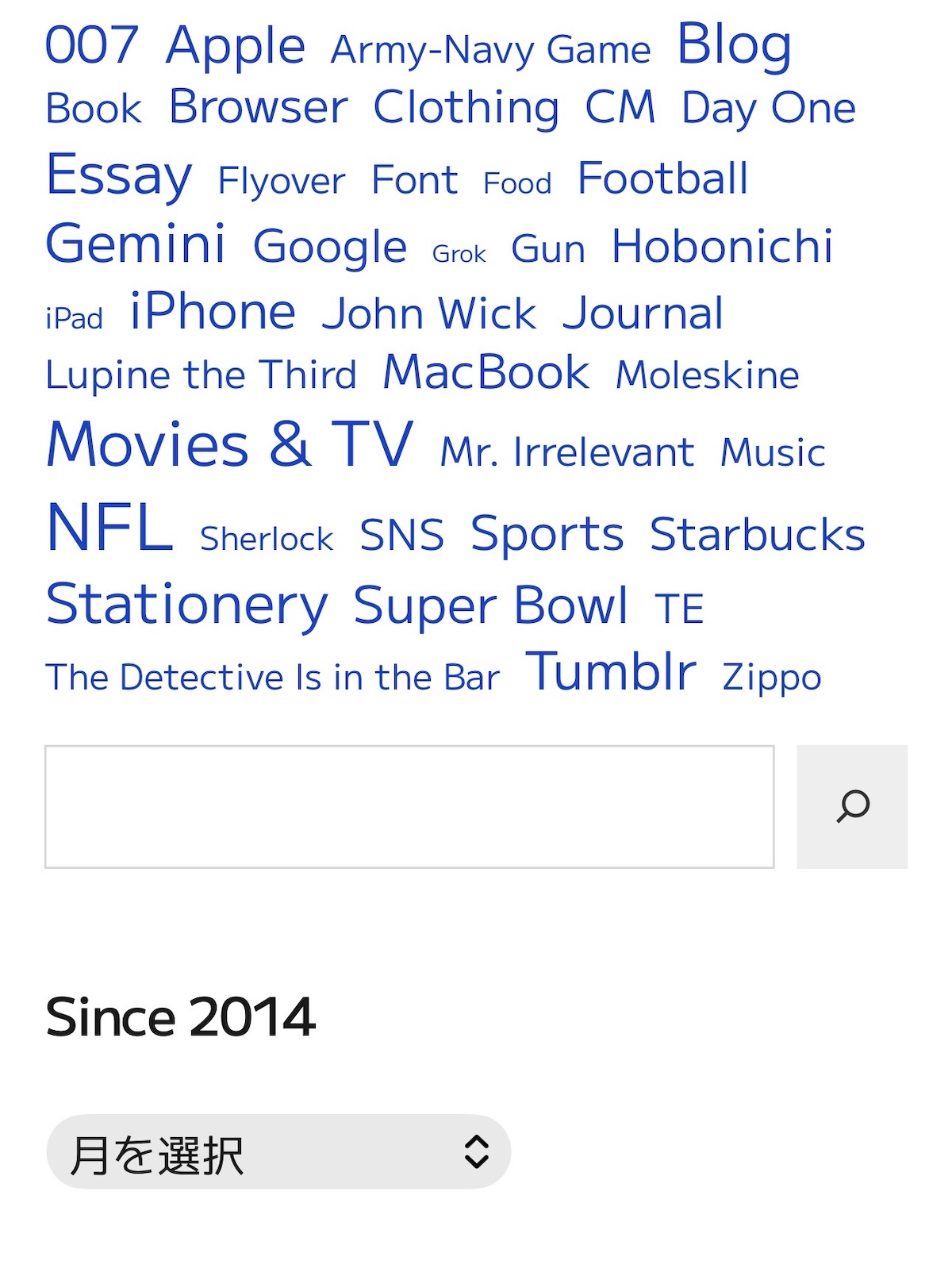The image size is (952, 1272).
Task: View the Mr. Irrelevant tag
Action: coord(566,453)
